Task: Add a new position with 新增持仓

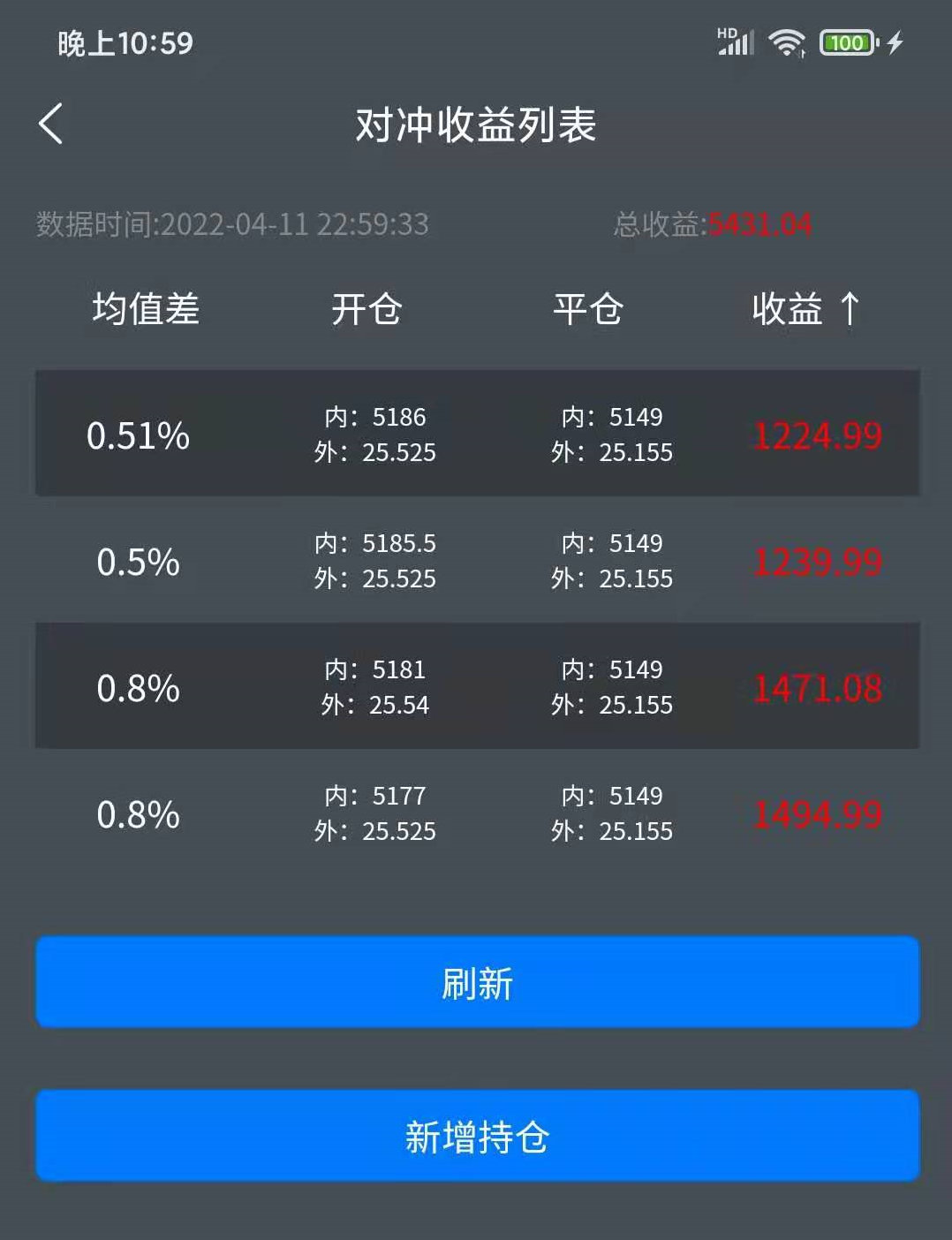Action: tap(477, 1136)
